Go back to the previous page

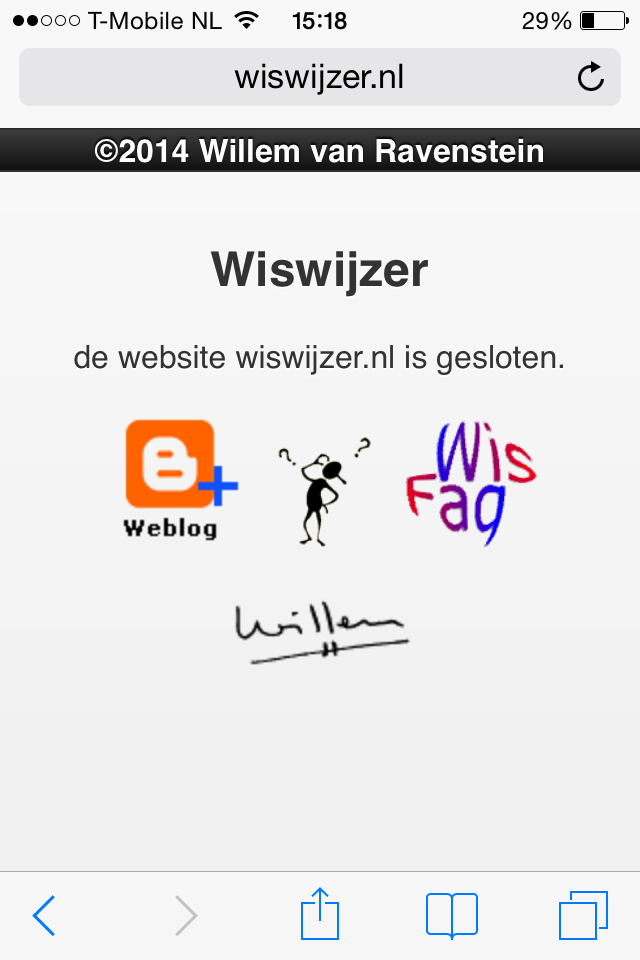click(43, 915)
